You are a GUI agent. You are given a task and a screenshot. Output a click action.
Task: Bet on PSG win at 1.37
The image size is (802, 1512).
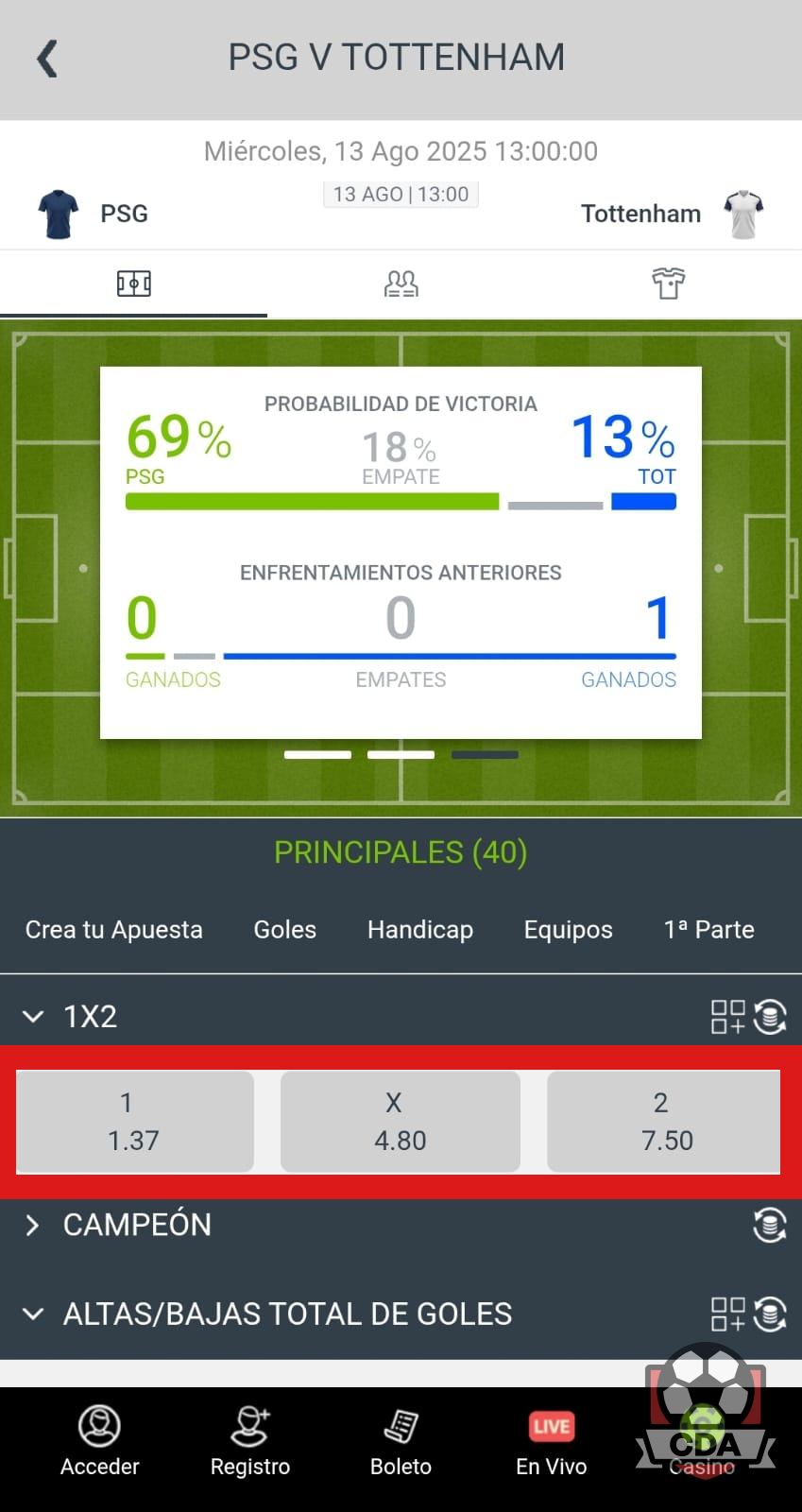tap(135, 1122)
